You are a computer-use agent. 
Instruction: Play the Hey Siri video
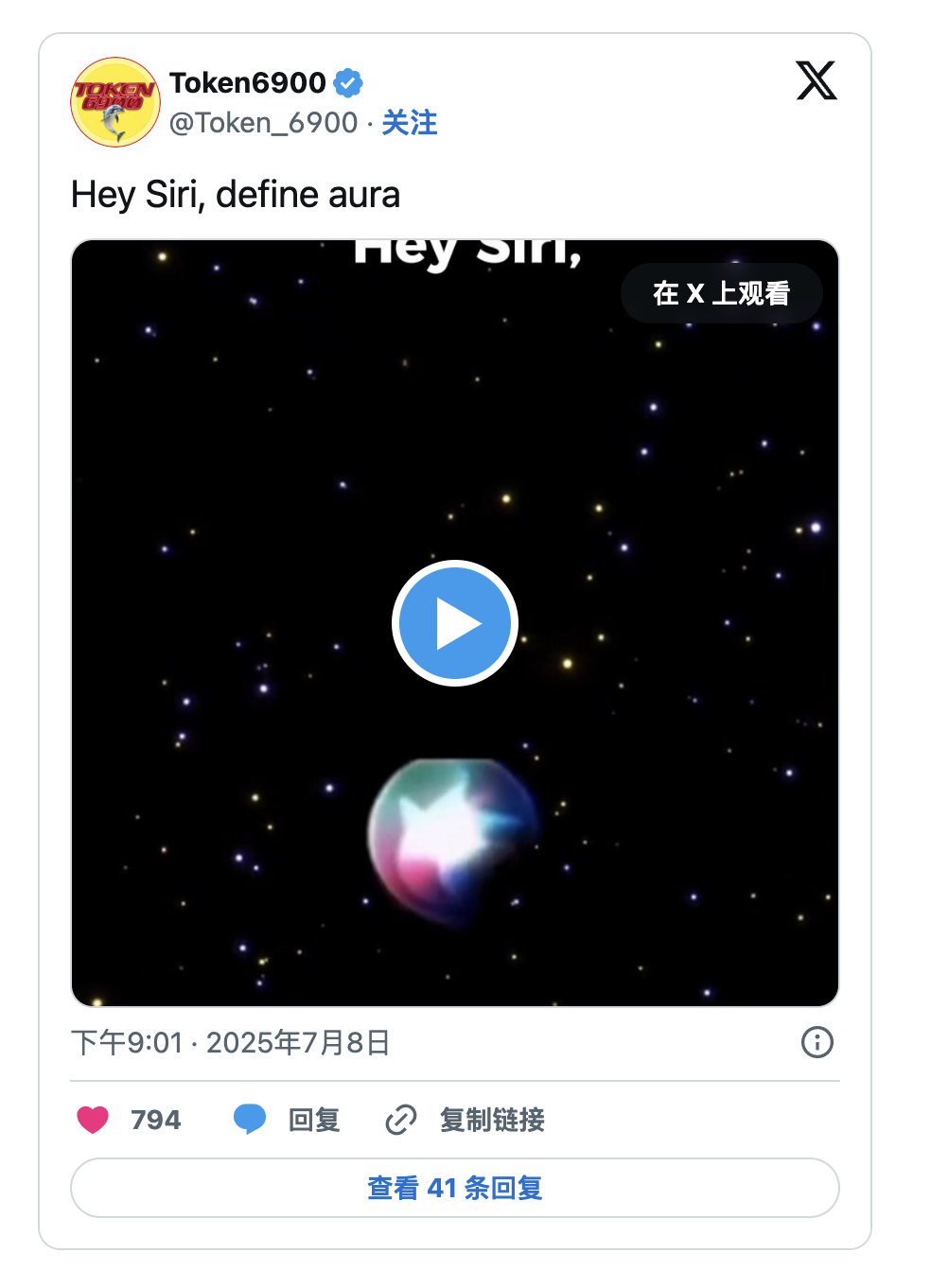click(x=455, y=623)
